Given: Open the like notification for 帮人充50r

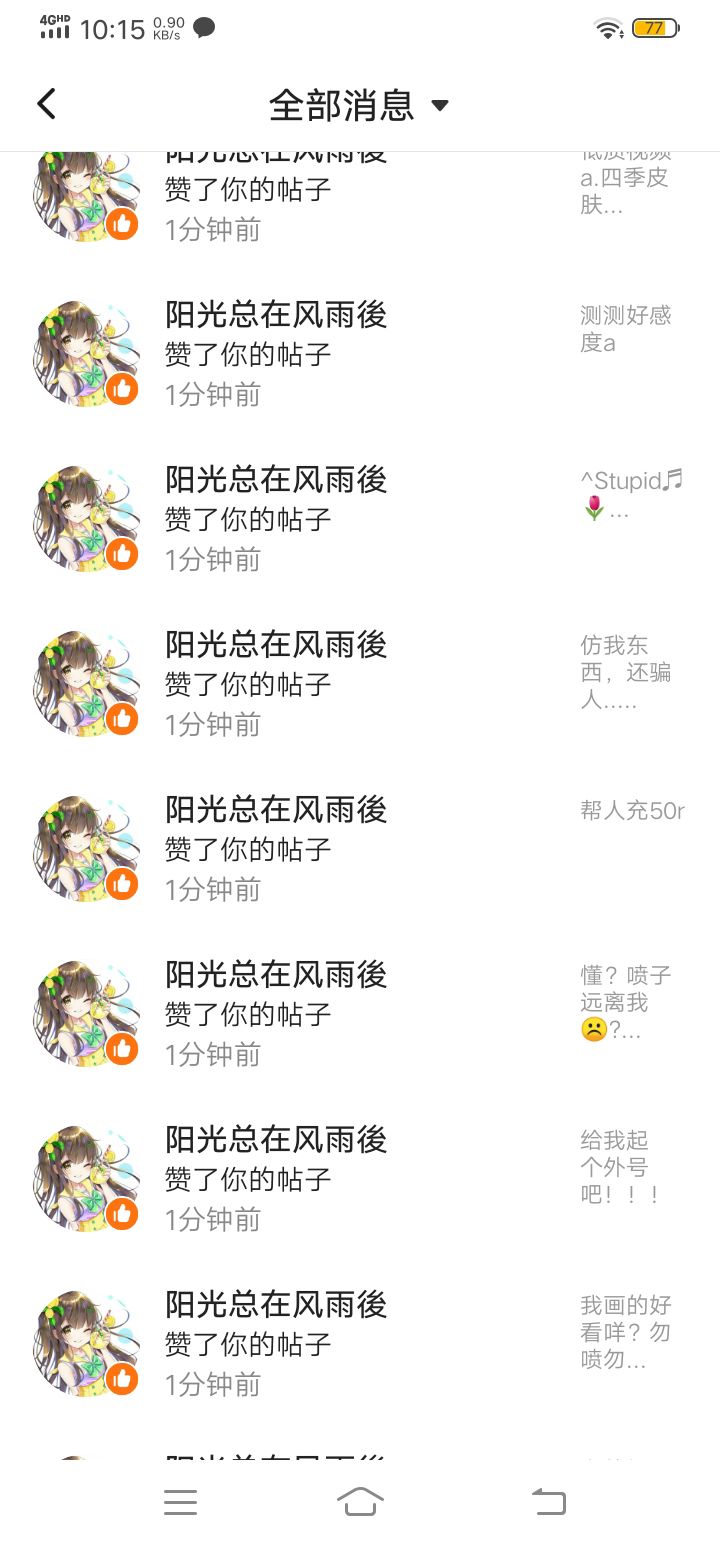Looking at the screenshot, I should pyautogui.click(x=360, y=849).
